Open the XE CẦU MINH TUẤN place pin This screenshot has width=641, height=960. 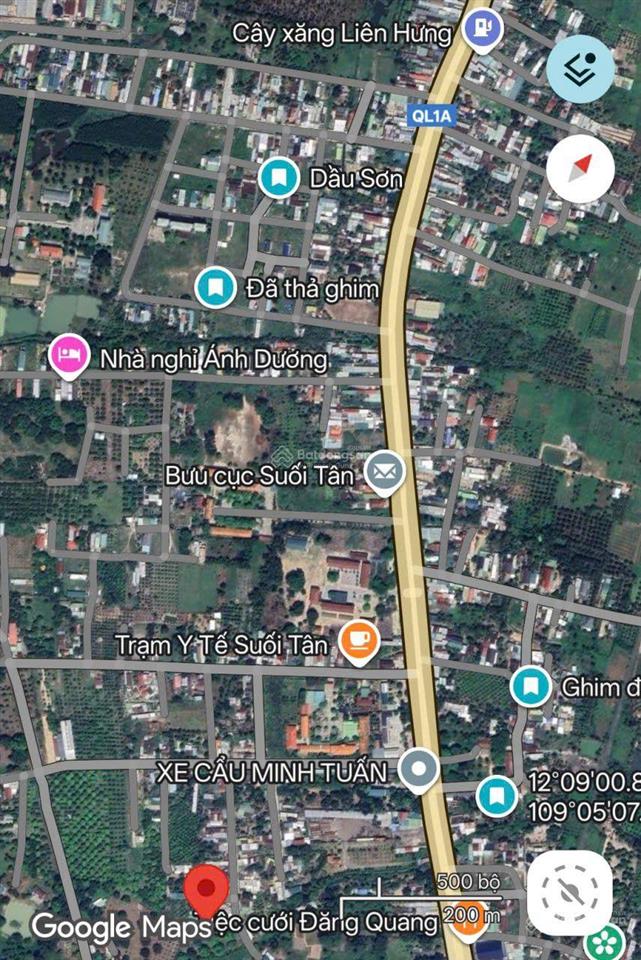tap(419, 770)
